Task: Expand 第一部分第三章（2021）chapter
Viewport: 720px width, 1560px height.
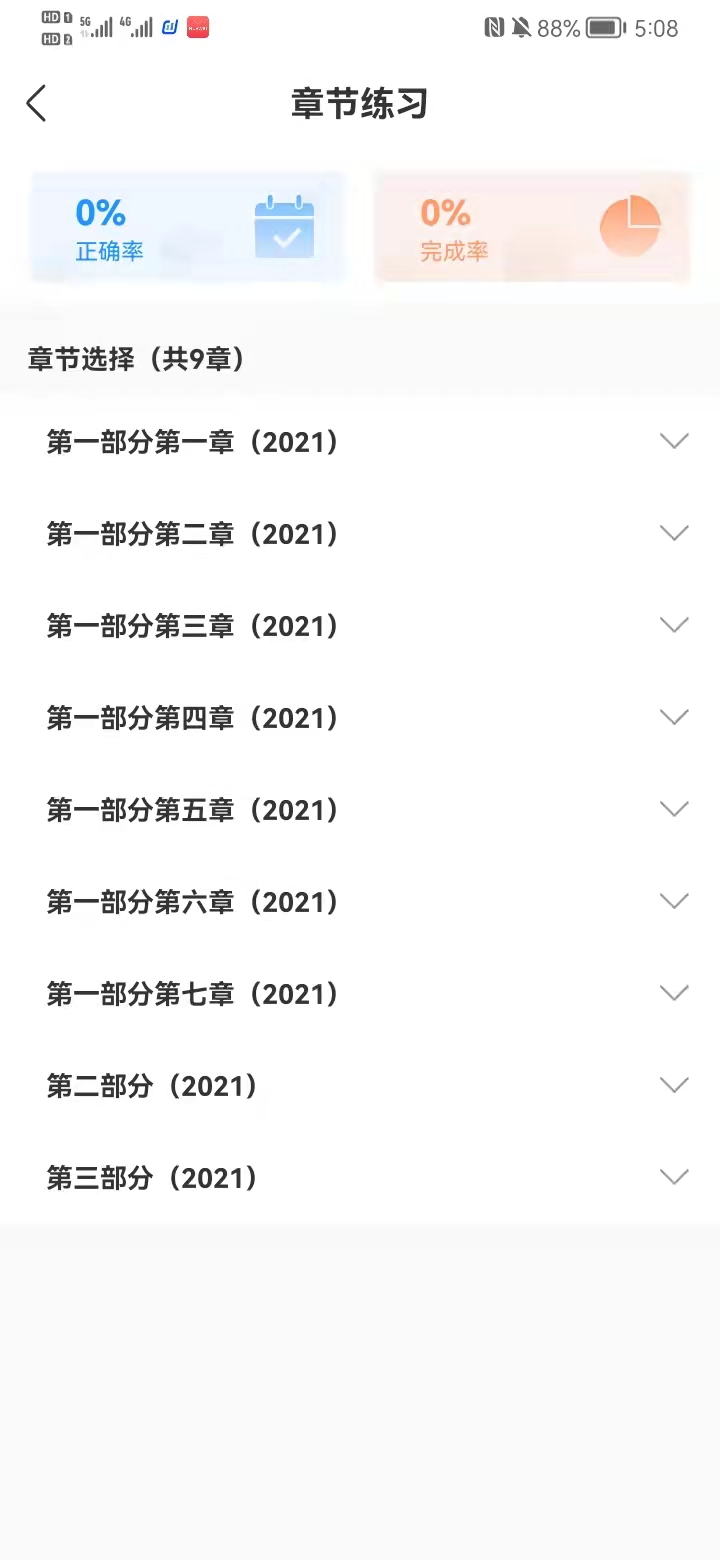Action: 674,625
